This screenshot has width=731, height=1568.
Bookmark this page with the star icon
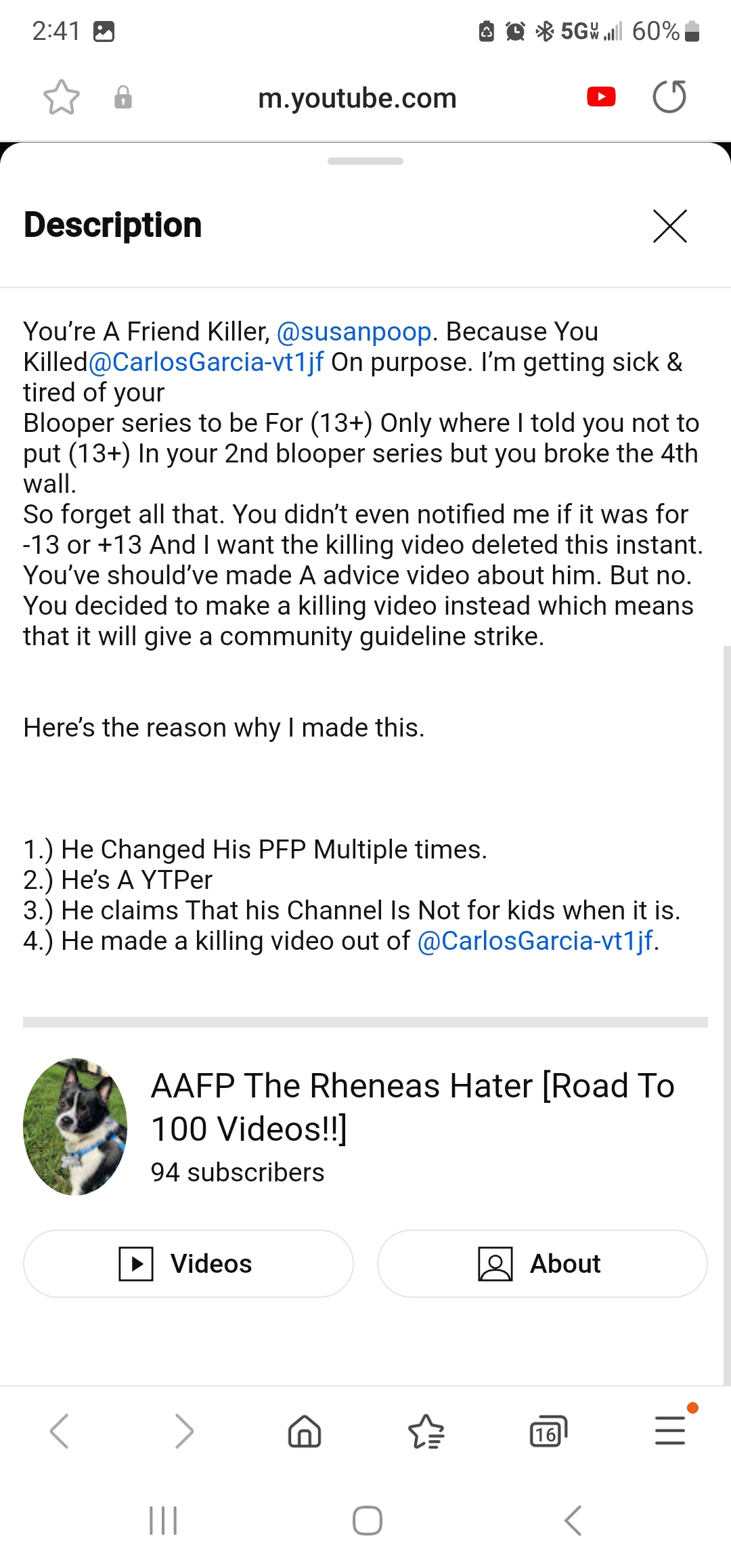(62, 97)
